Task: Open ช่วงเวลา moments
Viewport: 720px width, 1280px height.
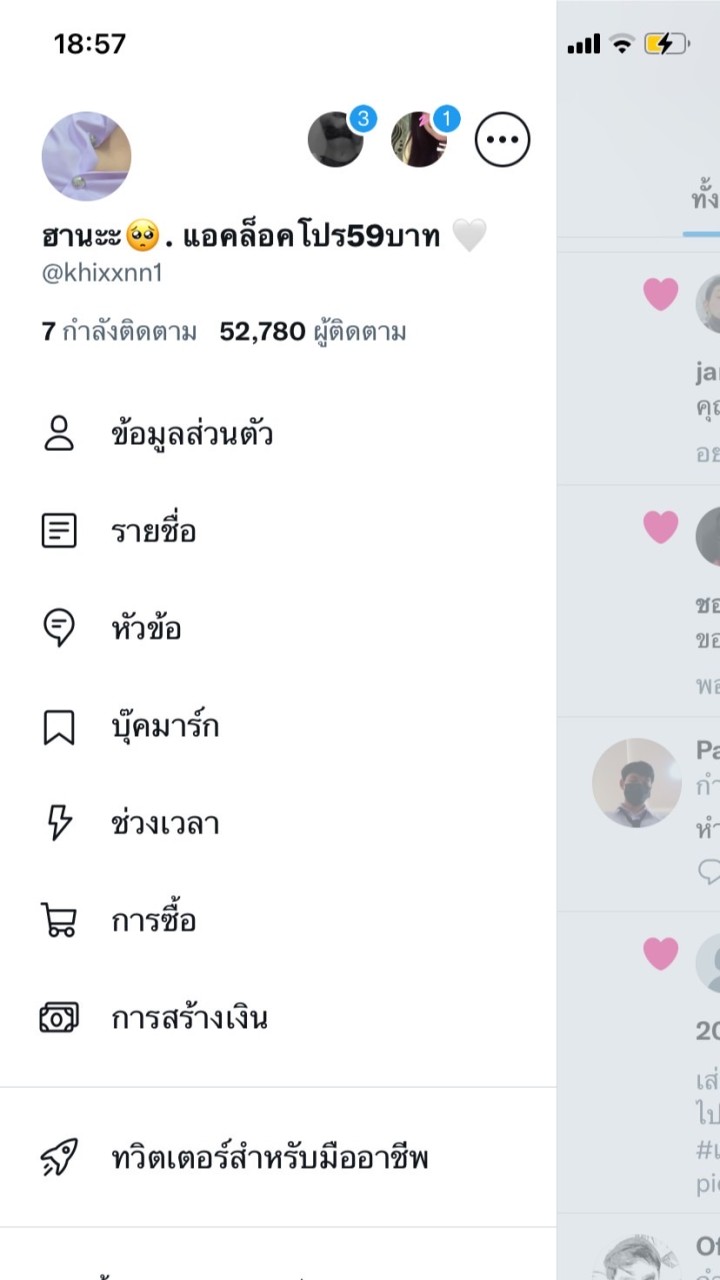Action: click(x=164, y=824)
